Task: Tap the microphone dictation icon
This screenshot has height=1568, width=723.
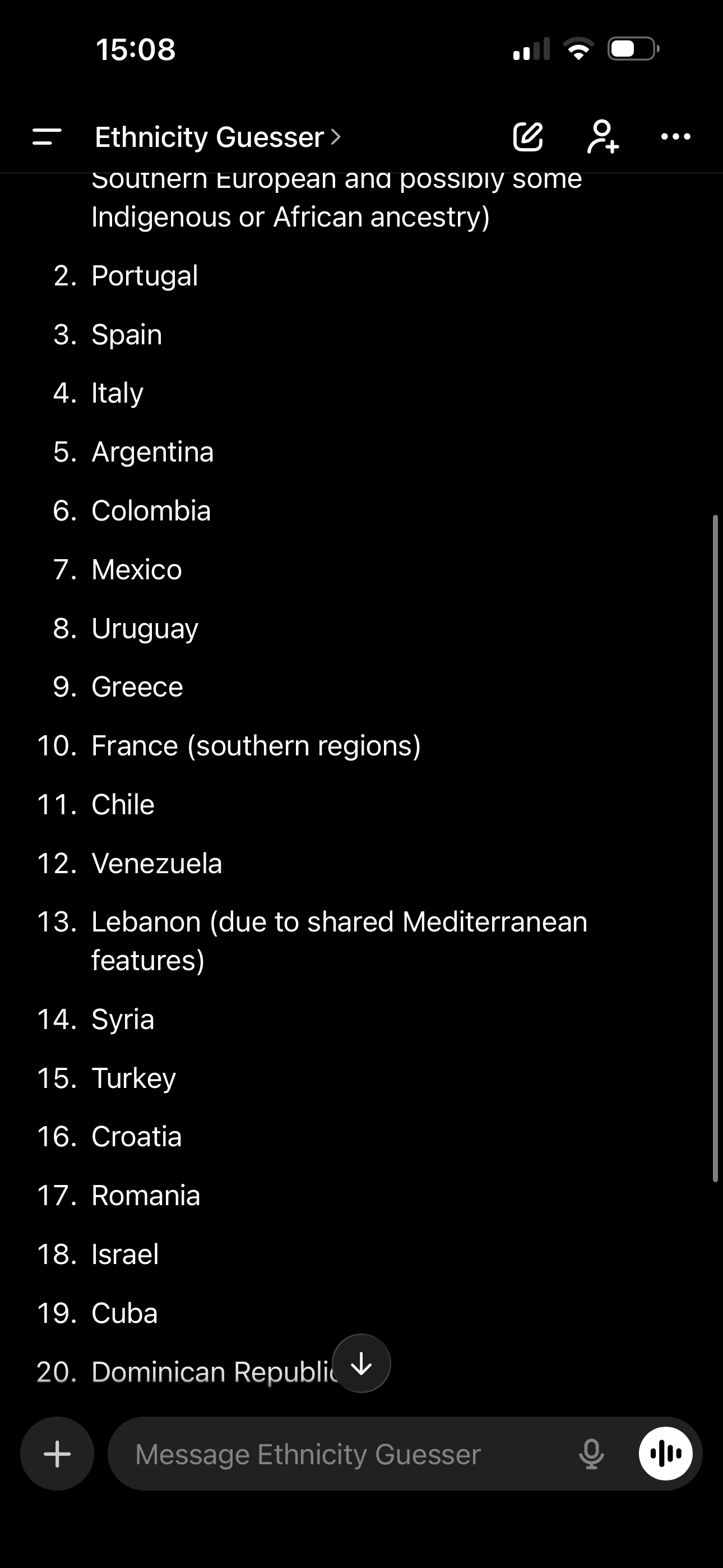Action: tap(591, 1454)
